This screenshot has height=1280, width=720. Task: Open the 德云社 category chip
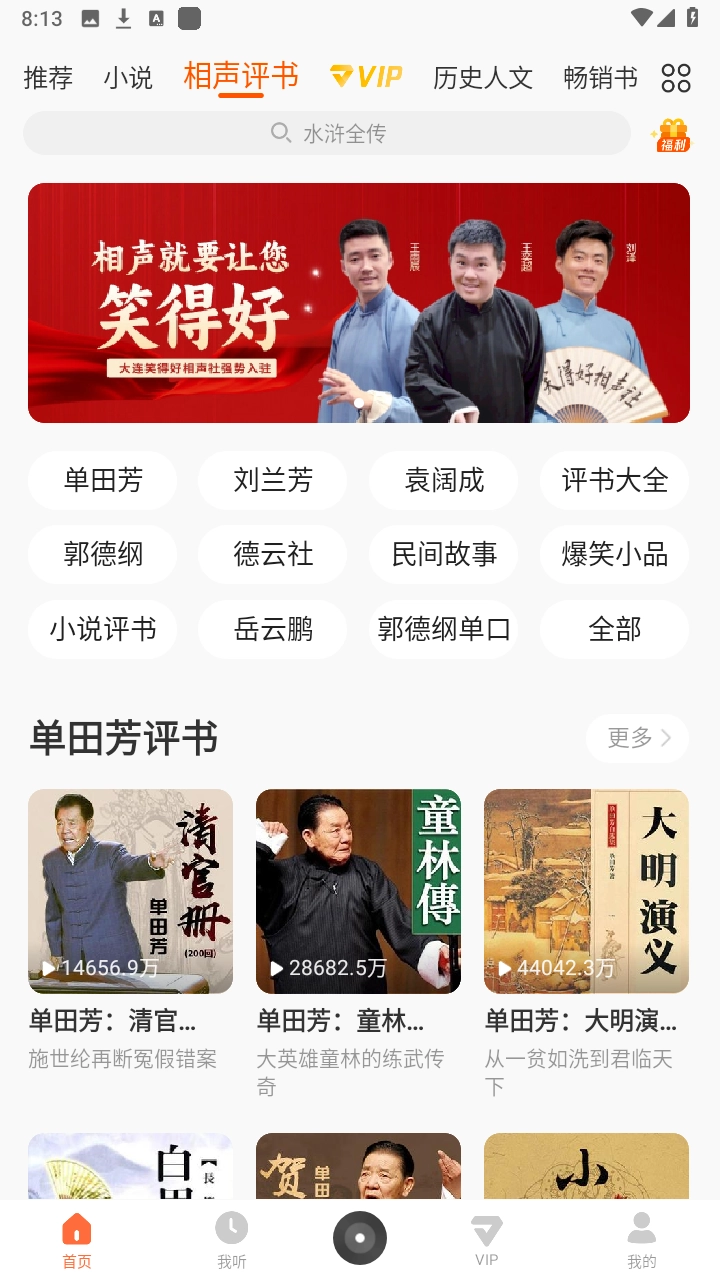(x=273, y=554)
